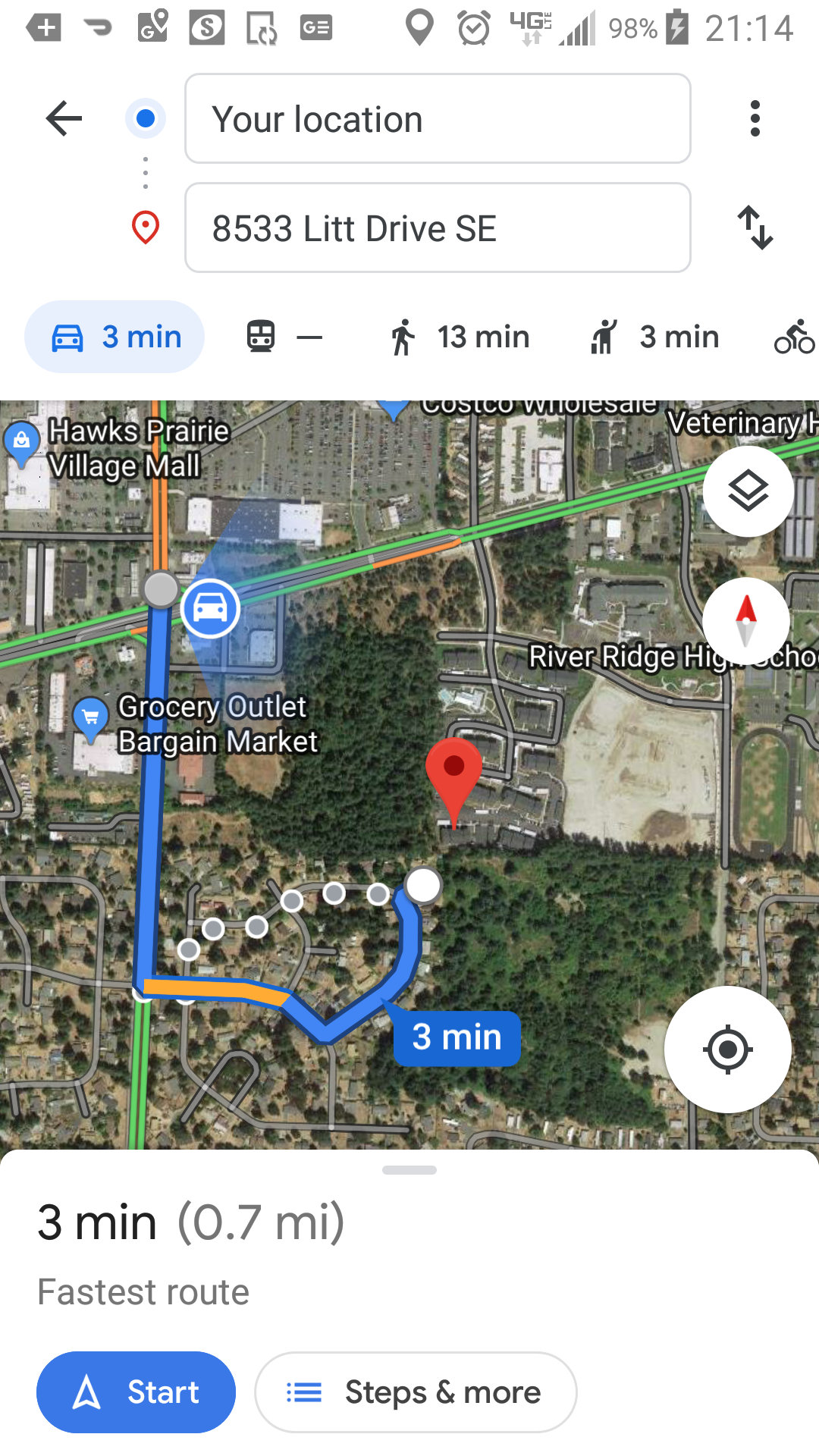Tap the compass to reorient the map
This screenshot has height=1456, width=819.
click(746, 622)
